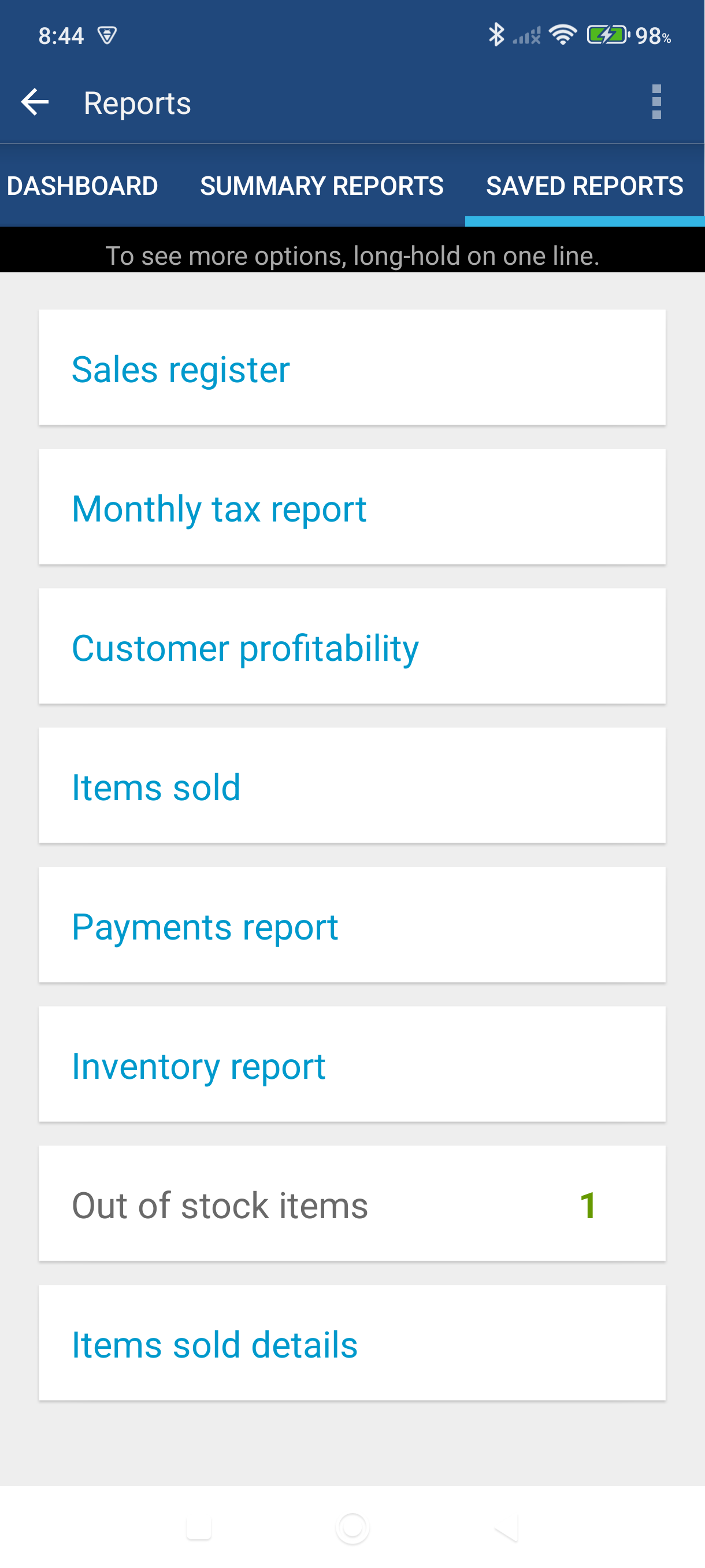705x1568 pixels.
Task: Tap the VPN shield icon near the clock
Action: pyautogui.click(x=108, y=35)
